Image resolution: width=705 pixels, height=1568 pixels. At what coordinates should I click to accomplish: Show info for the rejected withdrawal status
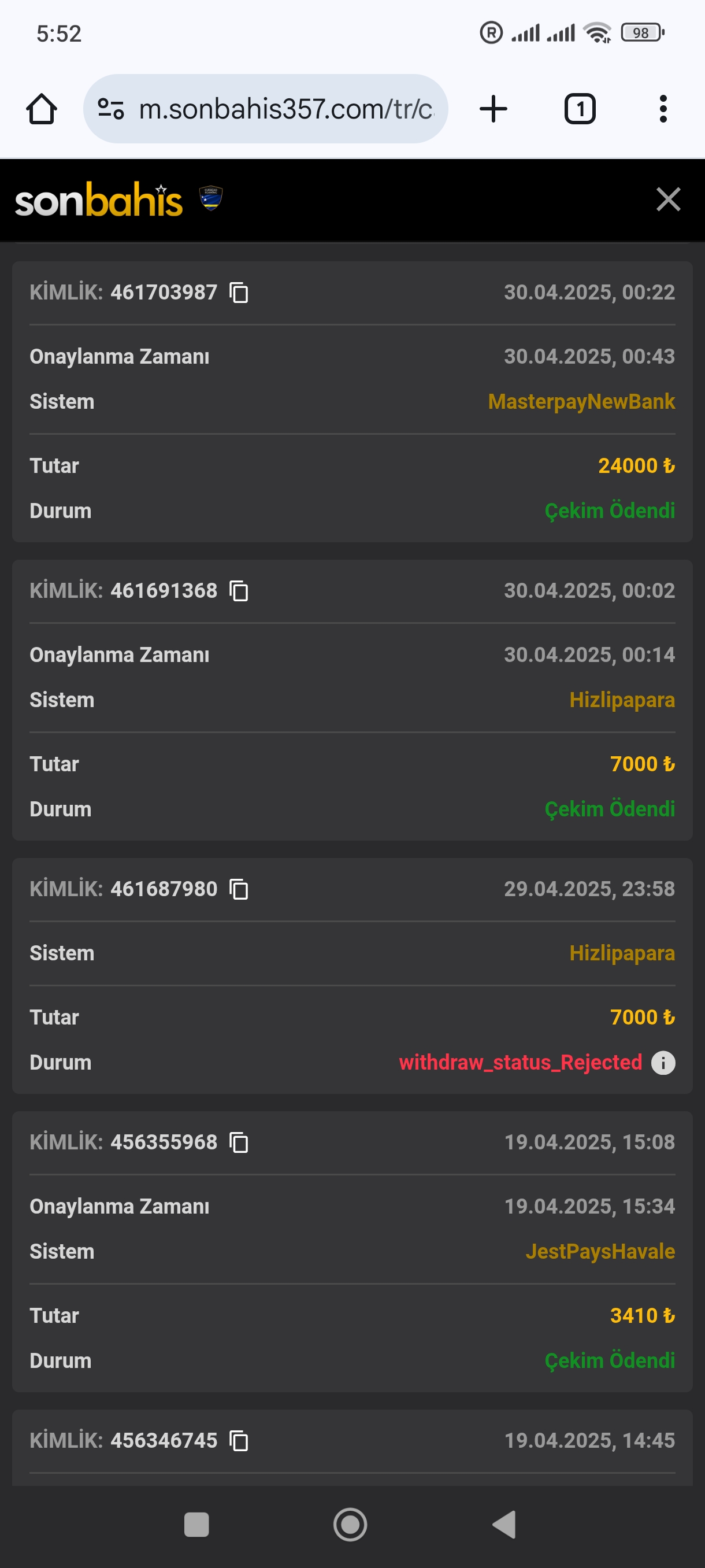tap(663, 1063)
